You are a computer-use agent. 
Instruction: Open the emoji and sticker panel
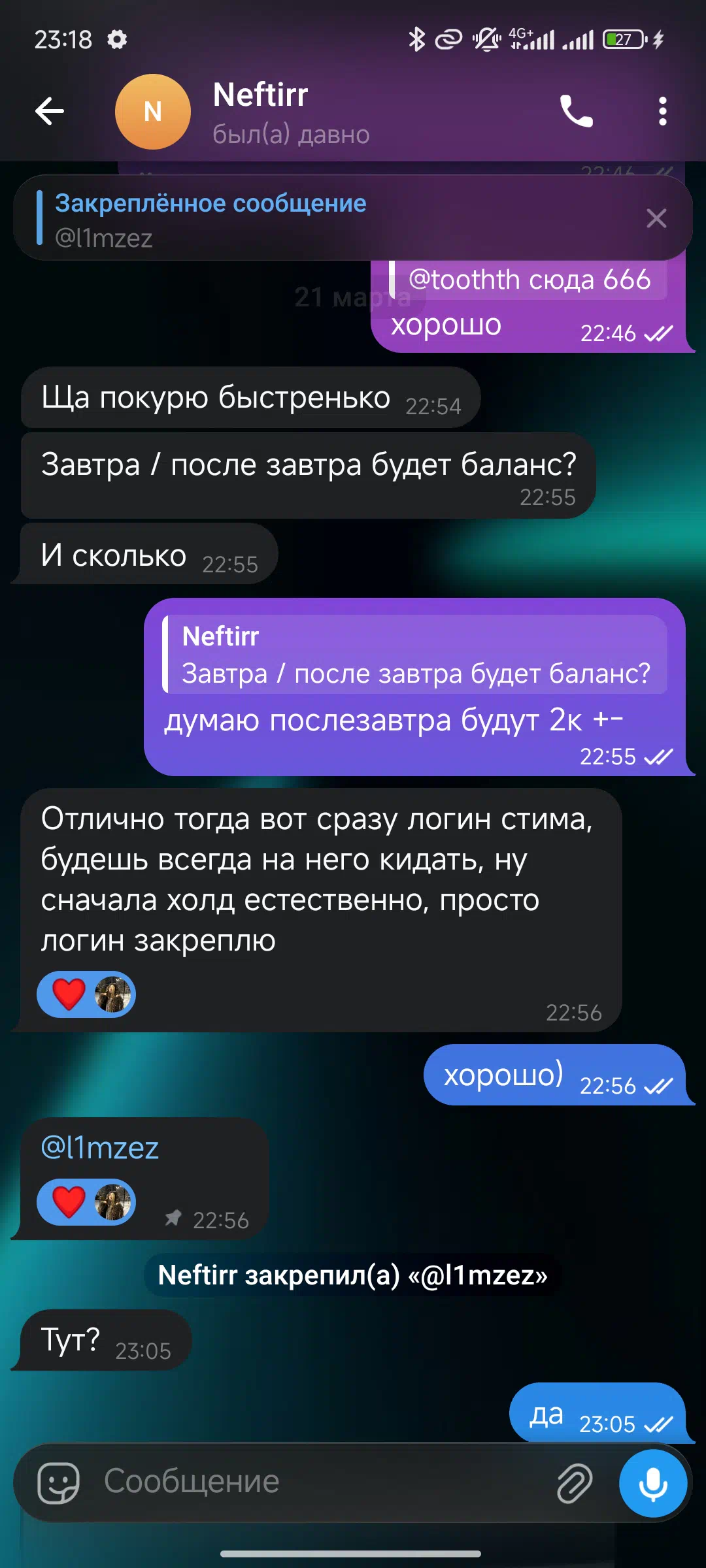[x=59, y=1482]
